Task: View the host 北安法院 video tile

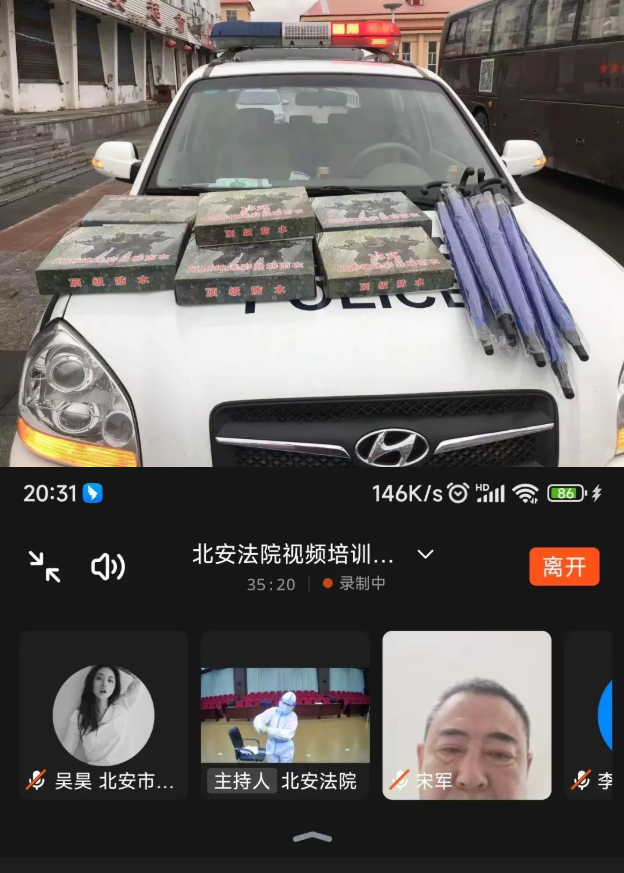Action: [285, 715]
